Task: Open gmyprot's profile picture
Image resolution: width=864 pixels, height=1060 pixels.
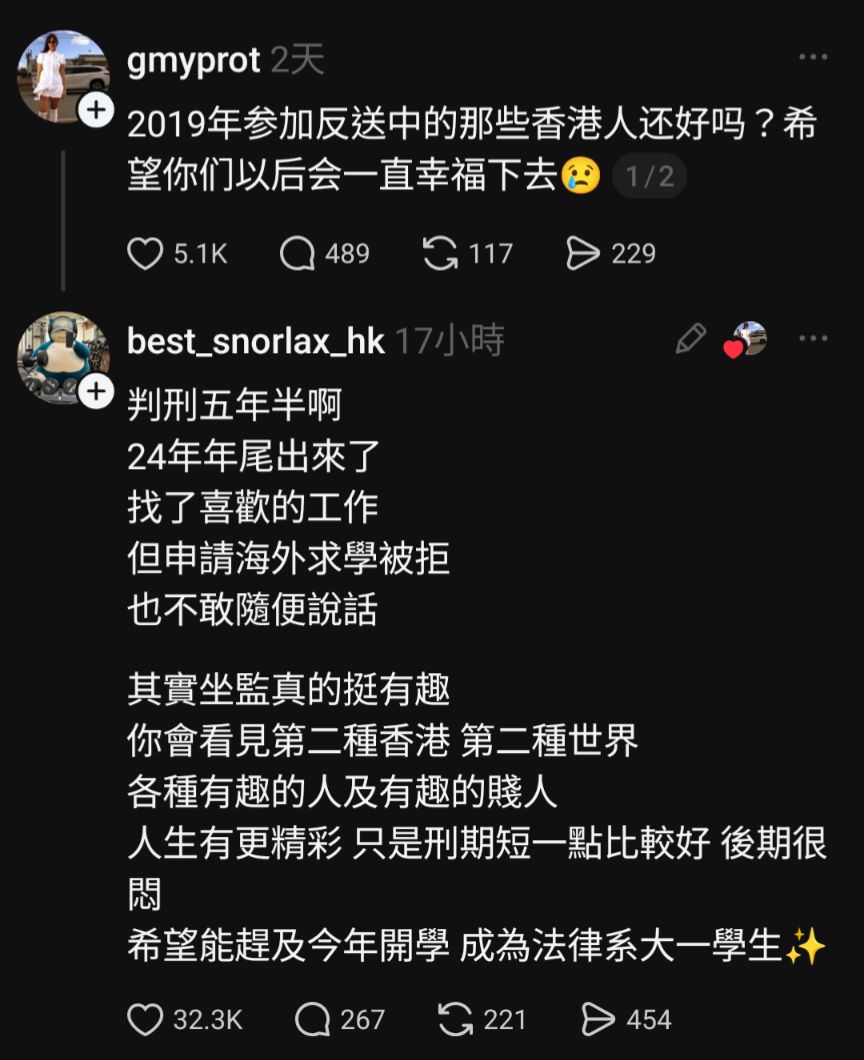Action: point(62,75)
